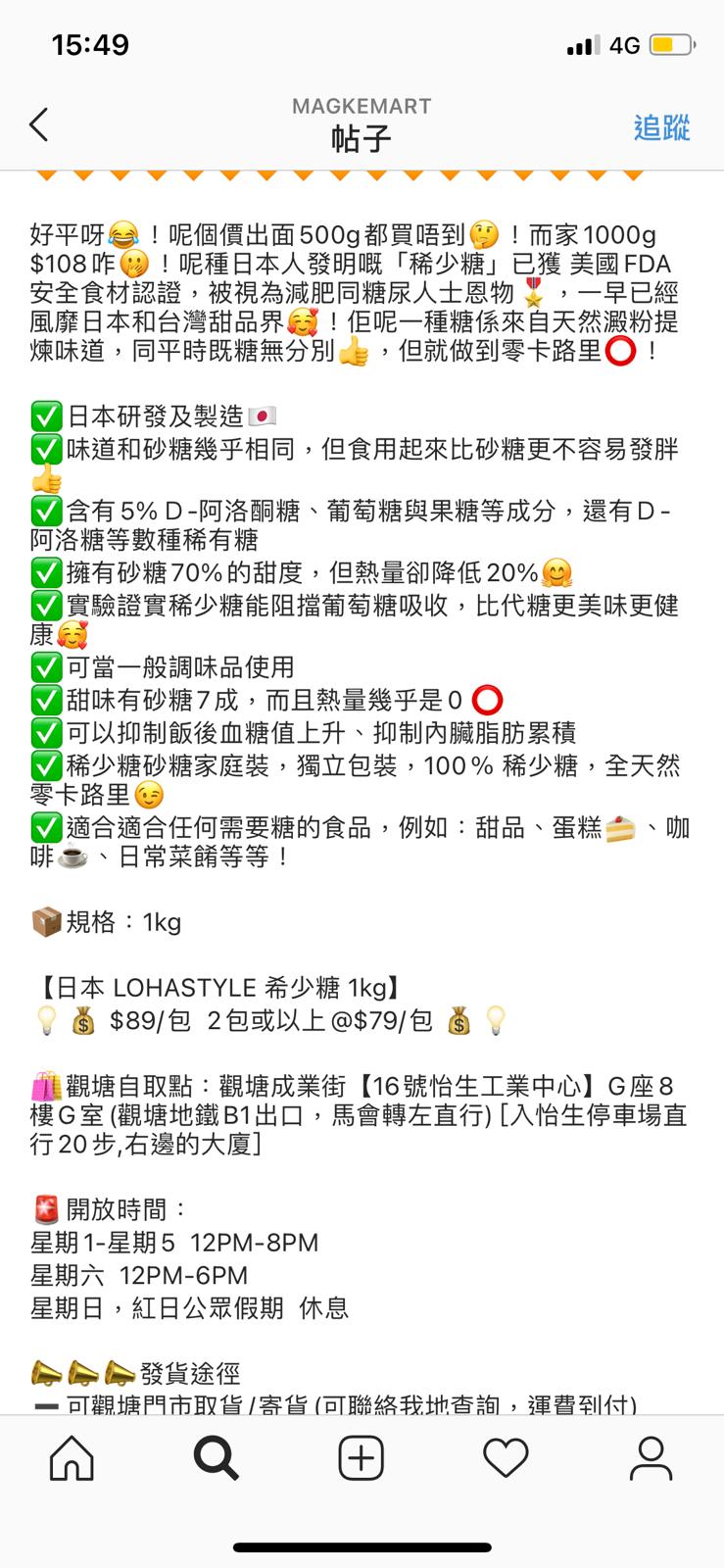
Task: Switch to the Profile tab
Action: [651, 1458]
